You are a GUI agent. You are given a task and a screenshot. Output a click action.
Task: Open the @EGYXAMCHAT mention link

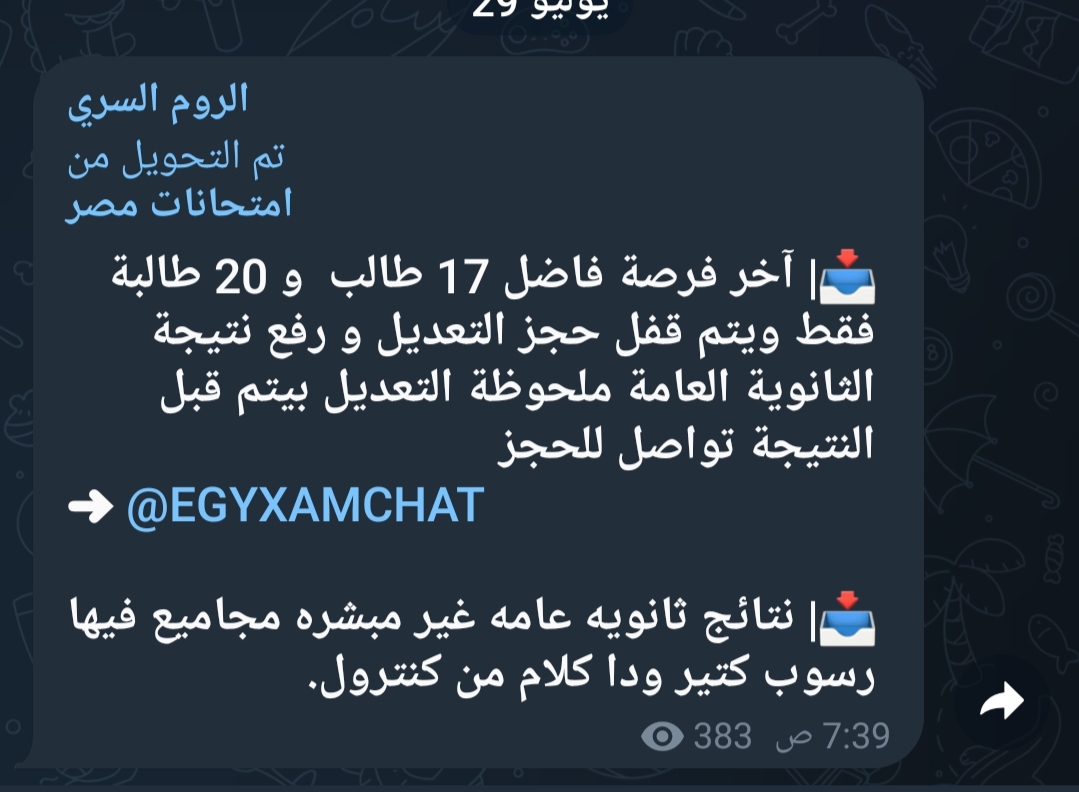(x=305, y=506)
